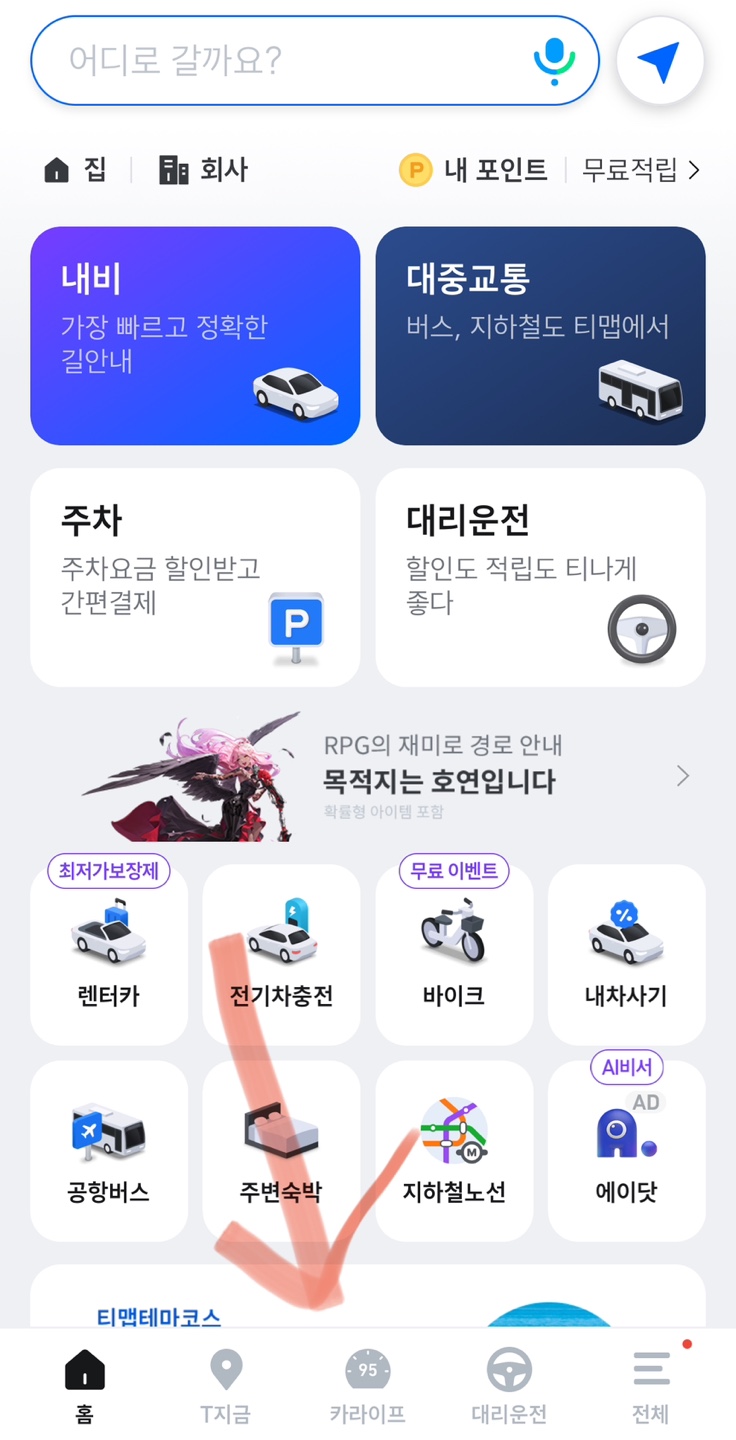Open the 내차사기 tile
This screenshot has height=1440, width=736.
(x=626, y=954)
